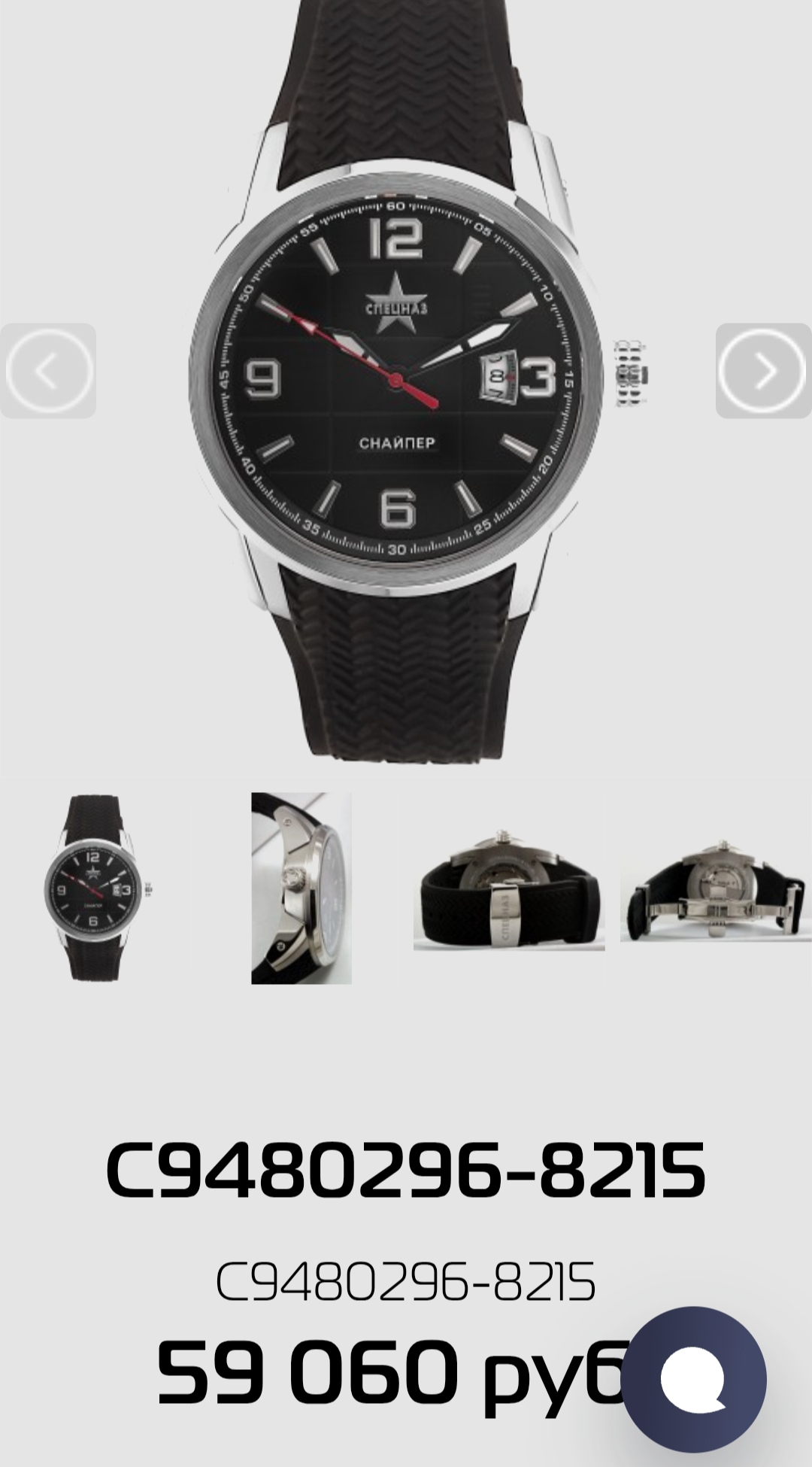
Task: Select the side-view crown thumbnail
Action: [x=301, y=888]
